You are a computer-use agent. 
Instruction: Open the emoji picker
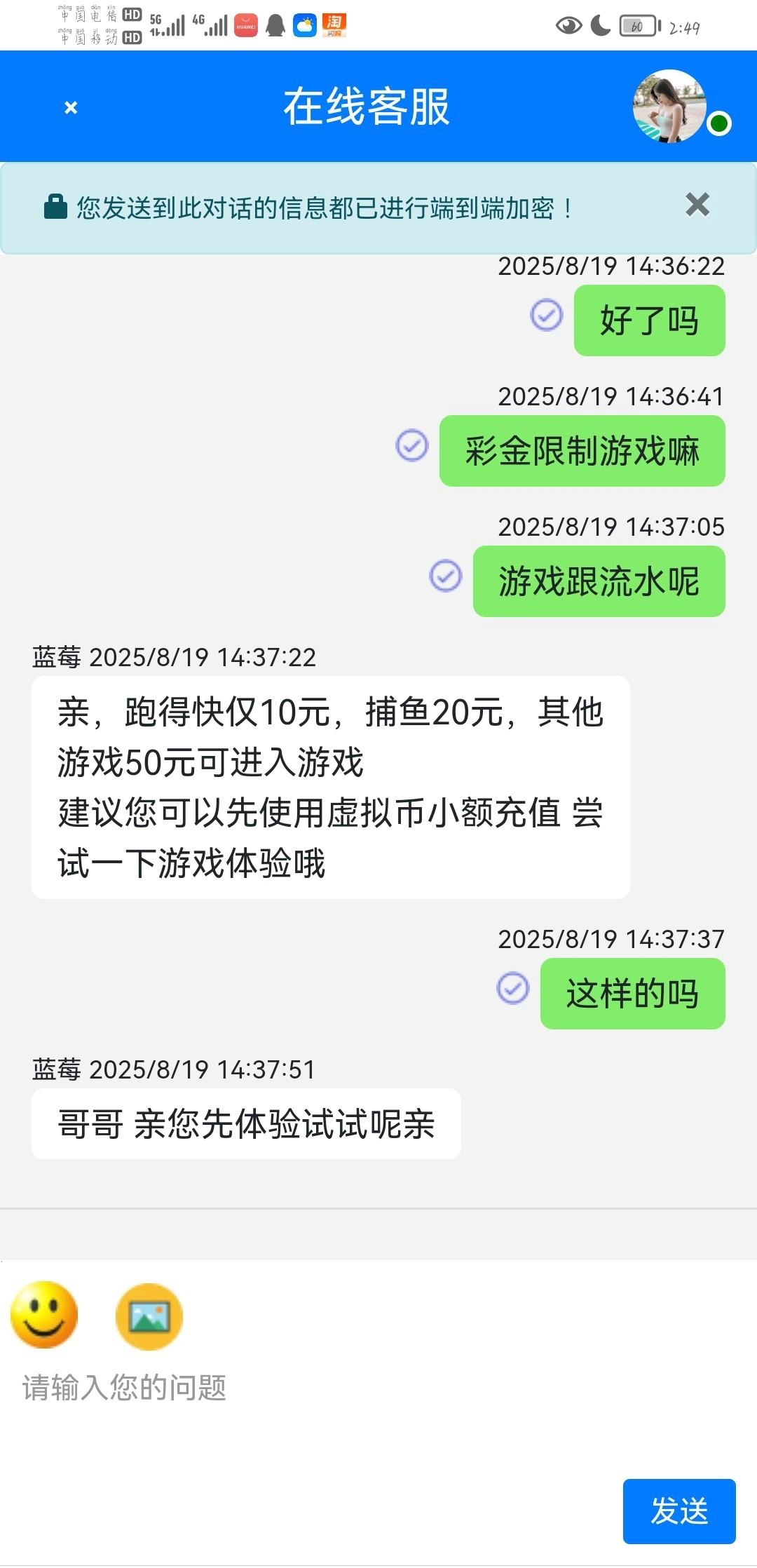pyautogui.click(x=44, y=1315)
